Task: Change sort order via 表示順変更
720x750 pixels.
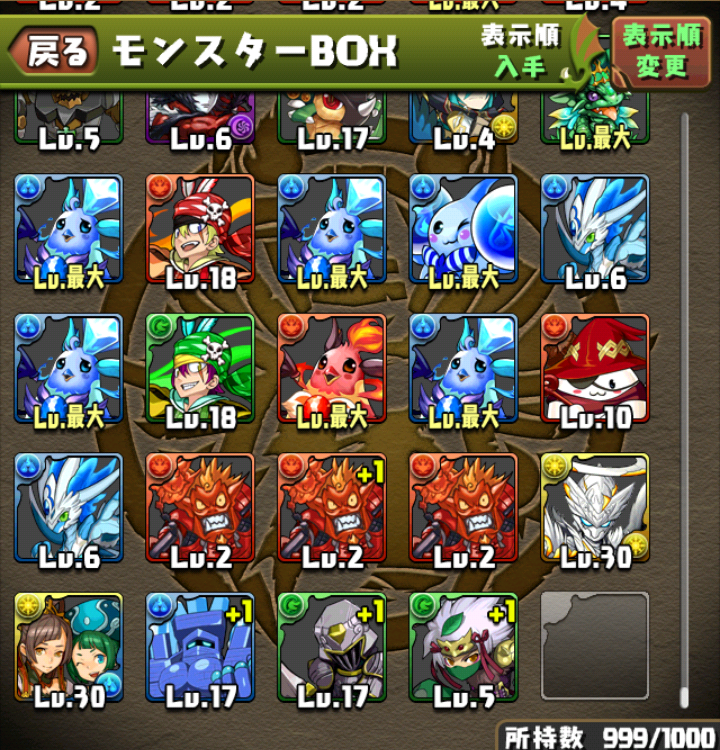Action: point(662,51)
